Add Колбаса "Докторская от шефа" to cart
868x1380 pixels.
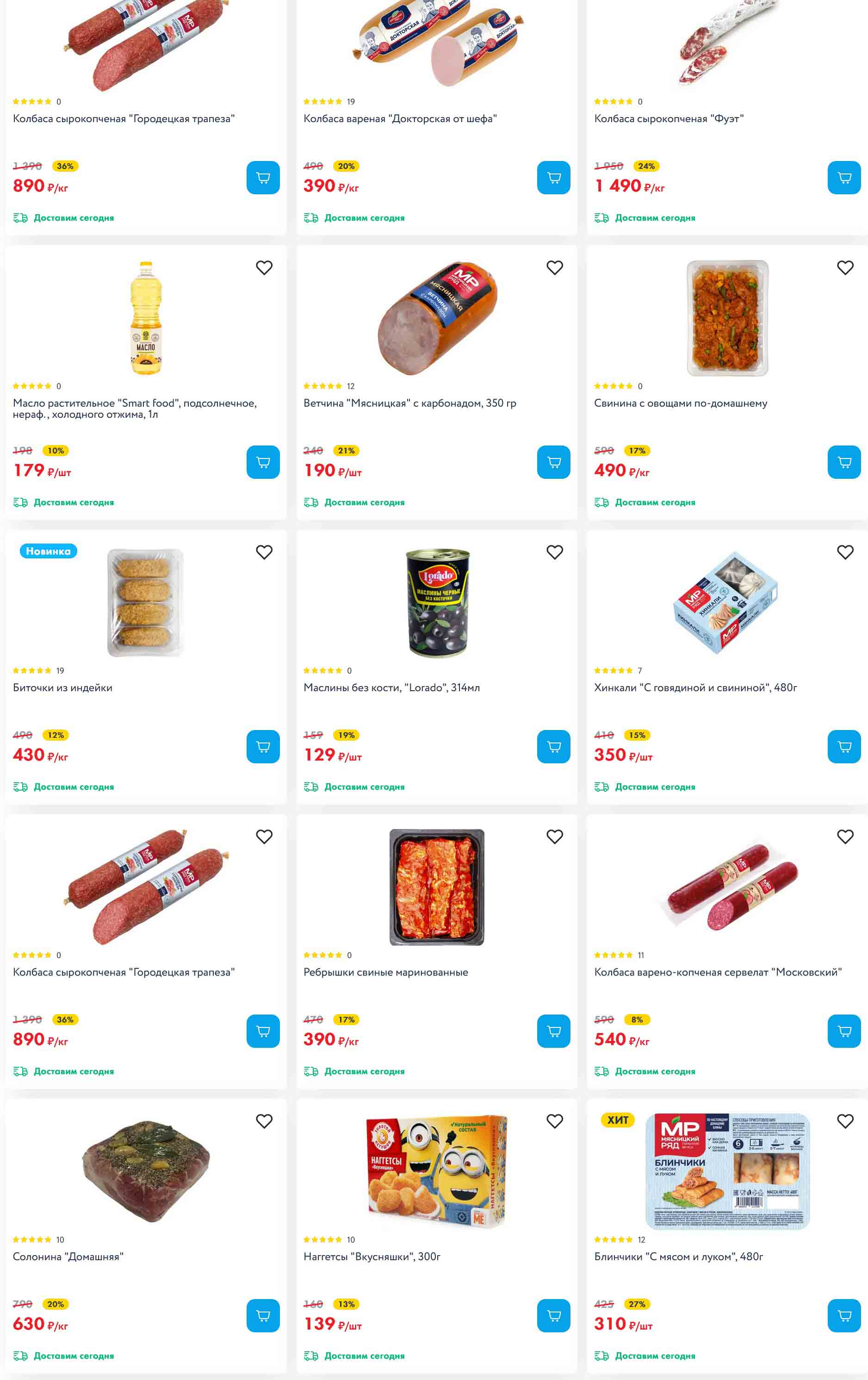[x=552, y=178]
